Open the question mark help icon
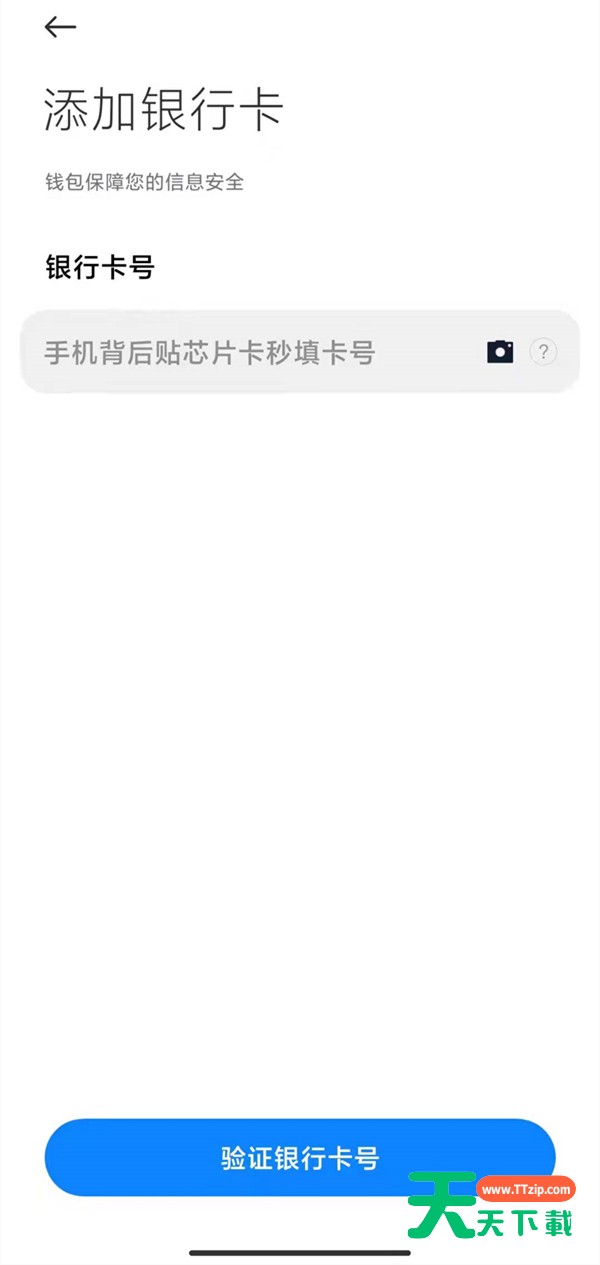The width and height of the screenshot is (600, 1265). click(543, 351)
